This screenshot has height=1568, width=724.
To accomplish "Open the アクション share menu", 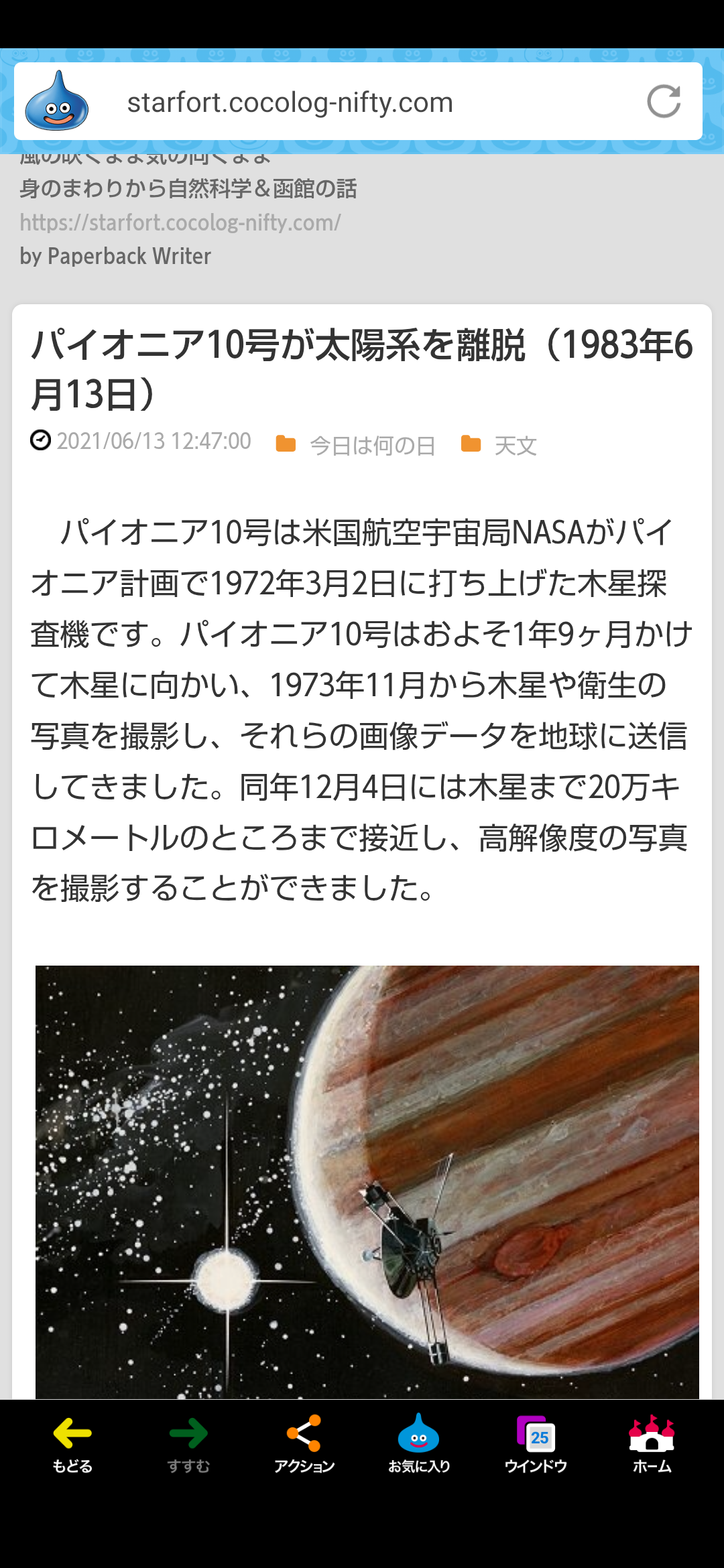I will tap(304, 1445).
